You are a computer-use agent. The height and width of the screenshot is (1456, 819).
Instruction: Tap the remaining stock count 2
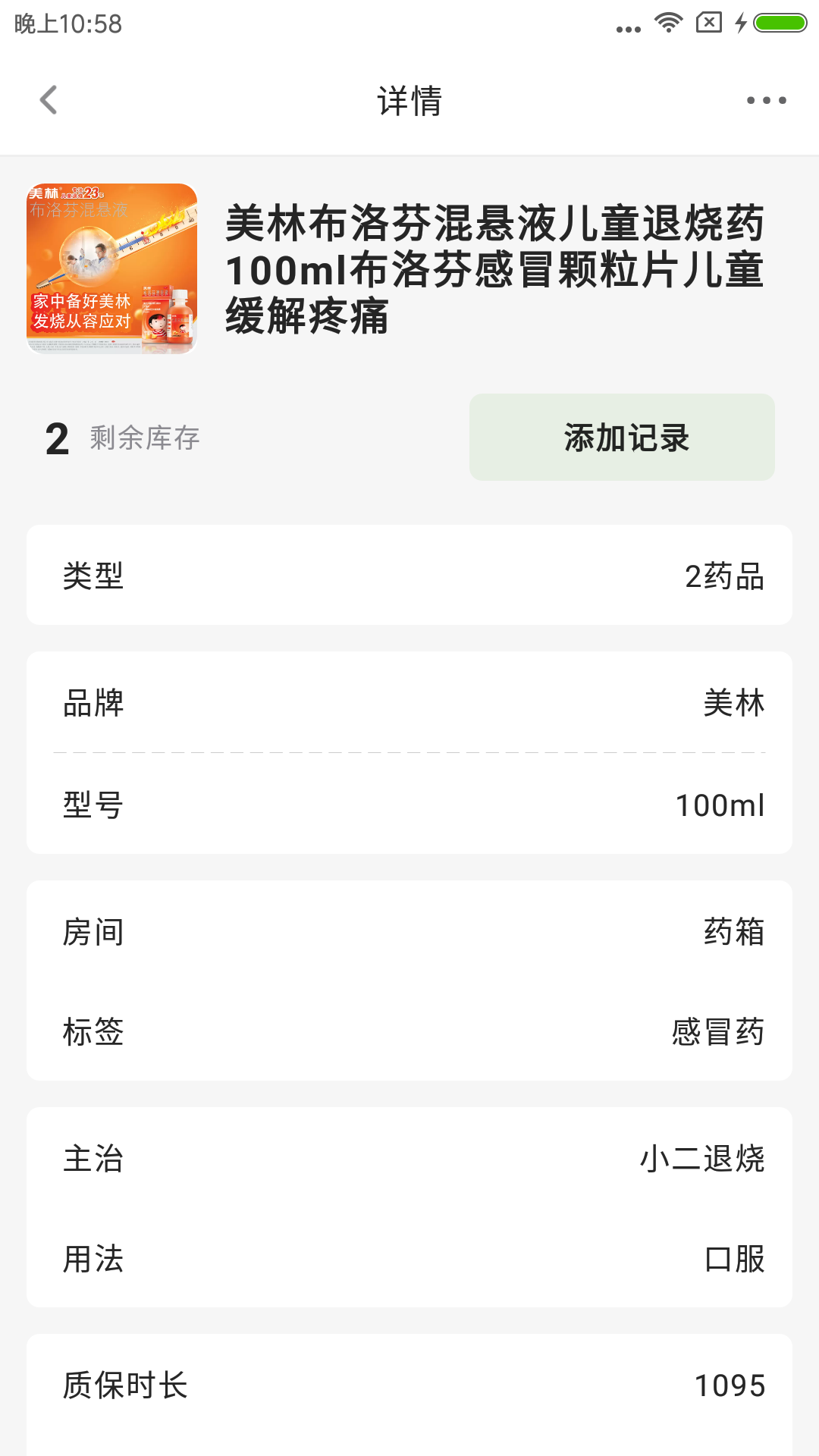pos(53,437)
